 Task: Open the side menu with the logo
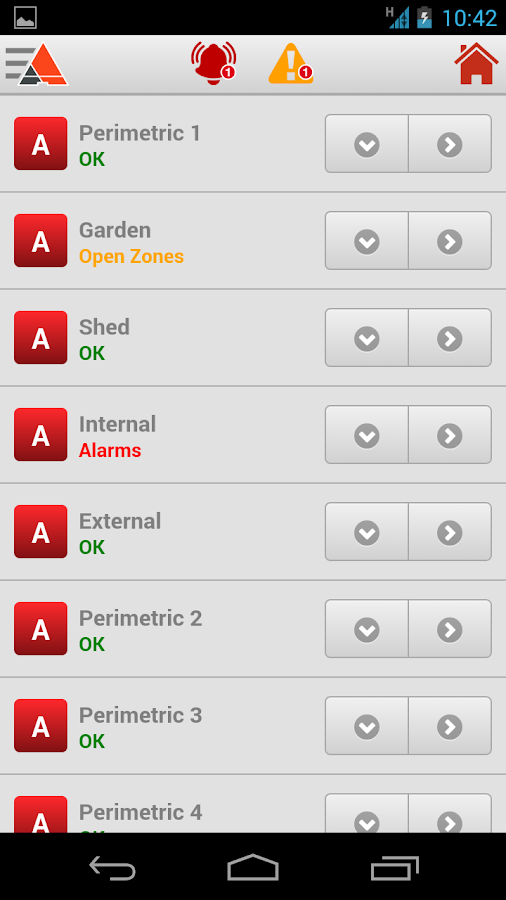tap(37, 64)
